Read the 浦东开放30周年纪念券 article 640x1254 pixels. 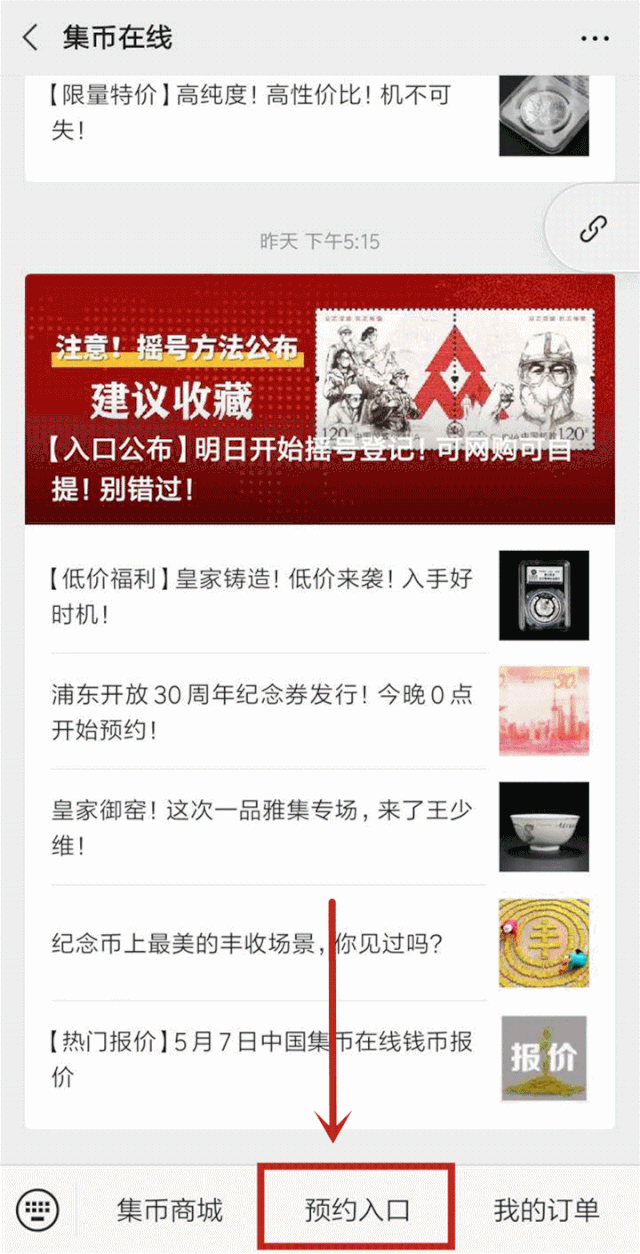(x=260, y=712)
